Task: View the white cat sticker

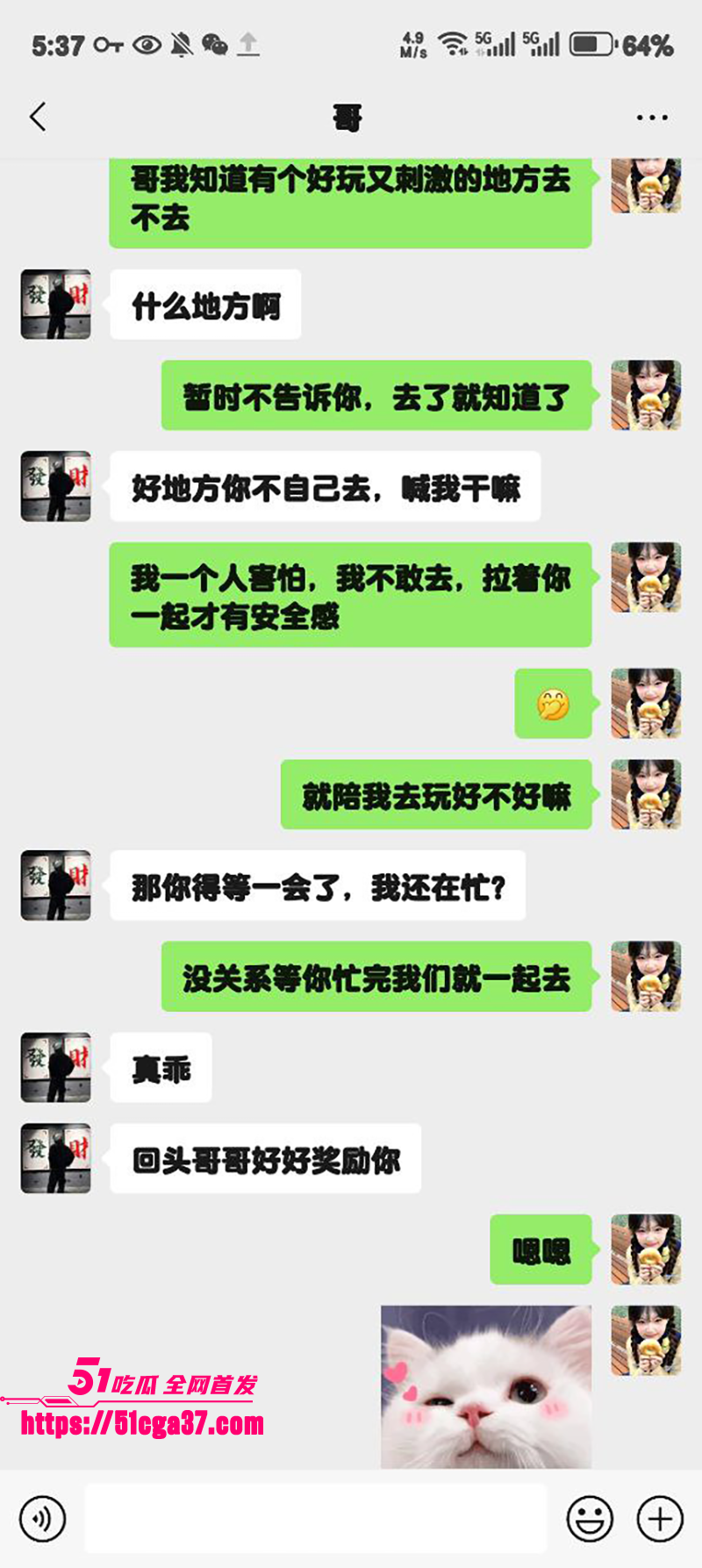Action: pyautogui.click(x=486, y=1385)
